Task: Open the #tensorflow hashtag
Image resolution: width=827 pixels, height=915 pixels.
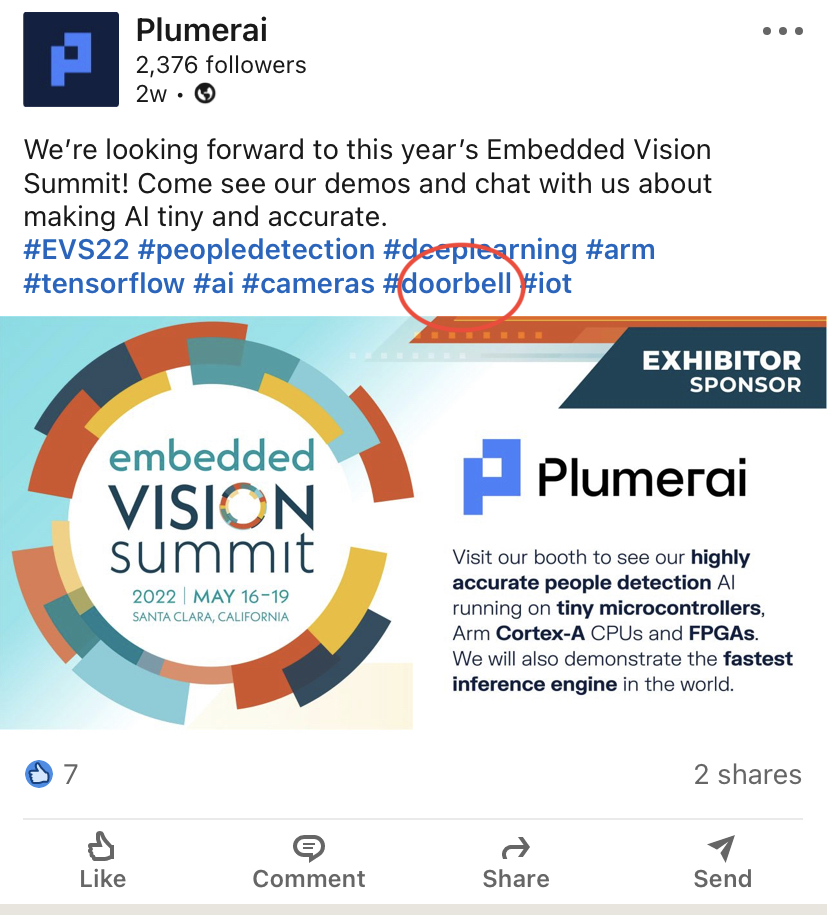Action: [104, 283]
